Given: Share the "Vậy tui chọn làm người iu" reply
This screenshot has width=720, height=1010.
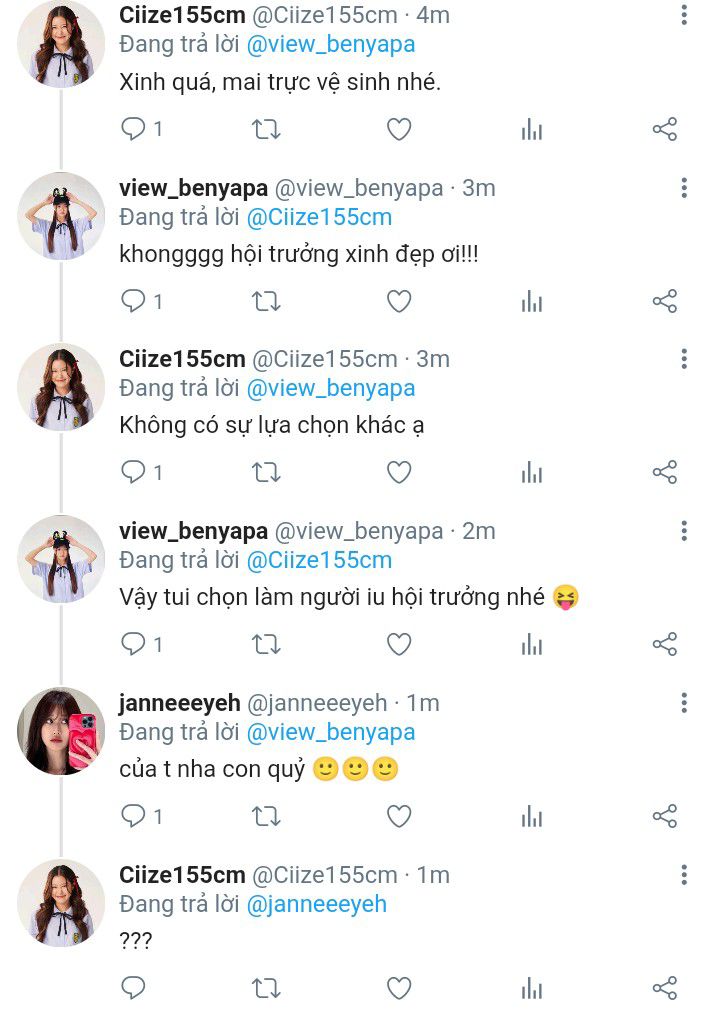Looking at the screenshot, I should (x=665, y=645).
